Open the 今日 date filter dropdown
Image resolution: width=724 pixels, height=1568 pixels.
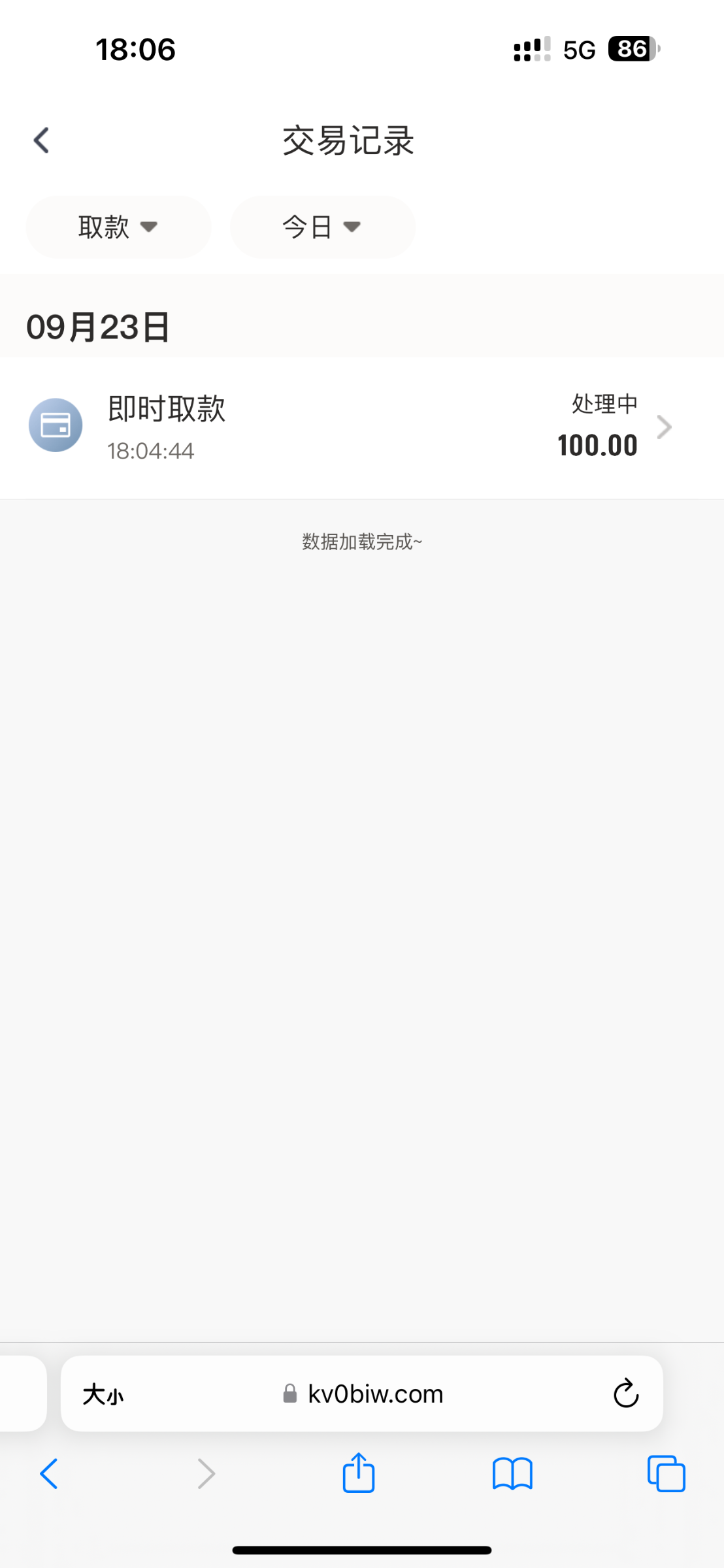(x=322, y=227)
